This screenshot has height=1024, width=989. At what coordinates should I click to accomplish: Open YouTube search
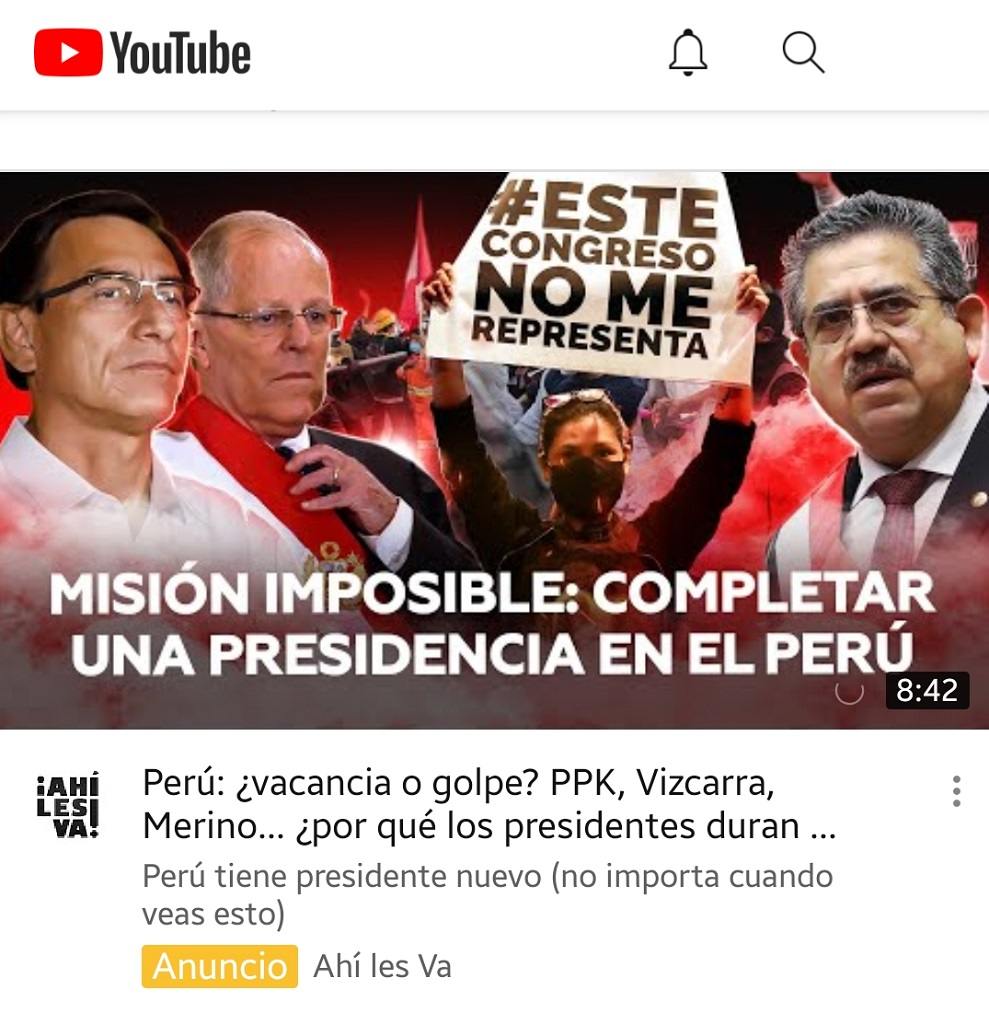(803, 52)
